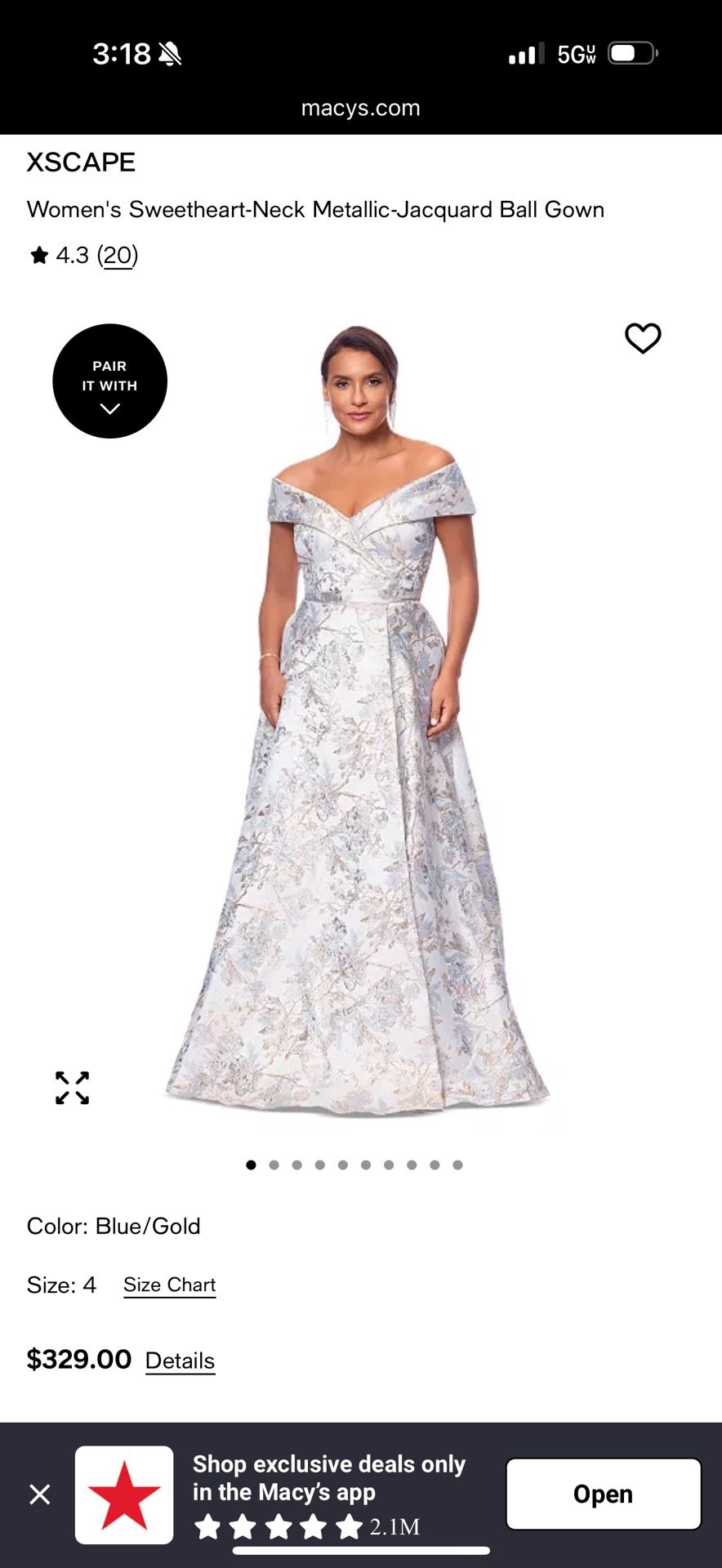Tap the last image carousel dot
Image resolution: width=722 pixels, height=1568 pixels.
(458, 1165)
